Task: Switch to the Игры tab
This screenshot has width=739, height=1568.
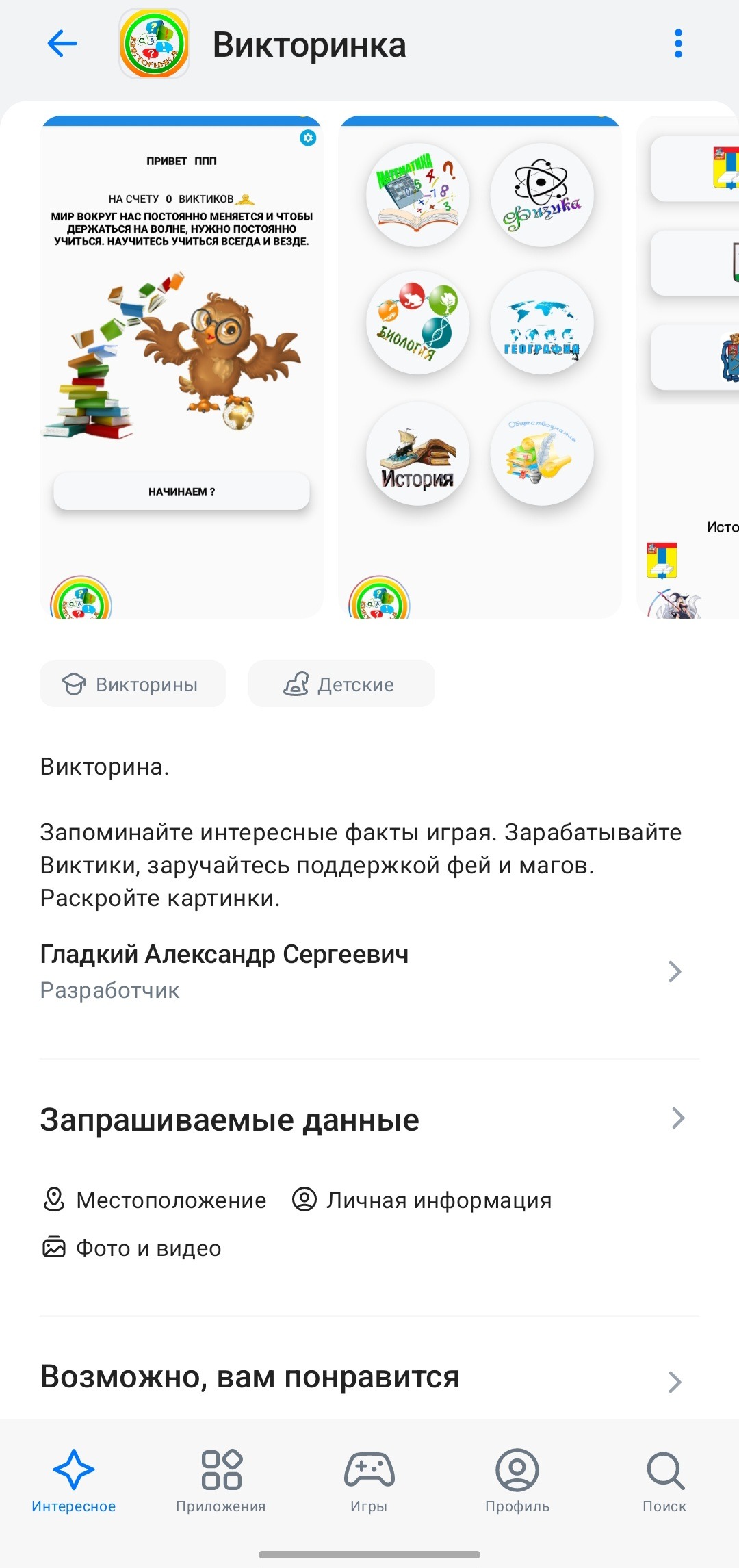Action: point(369,1481)
